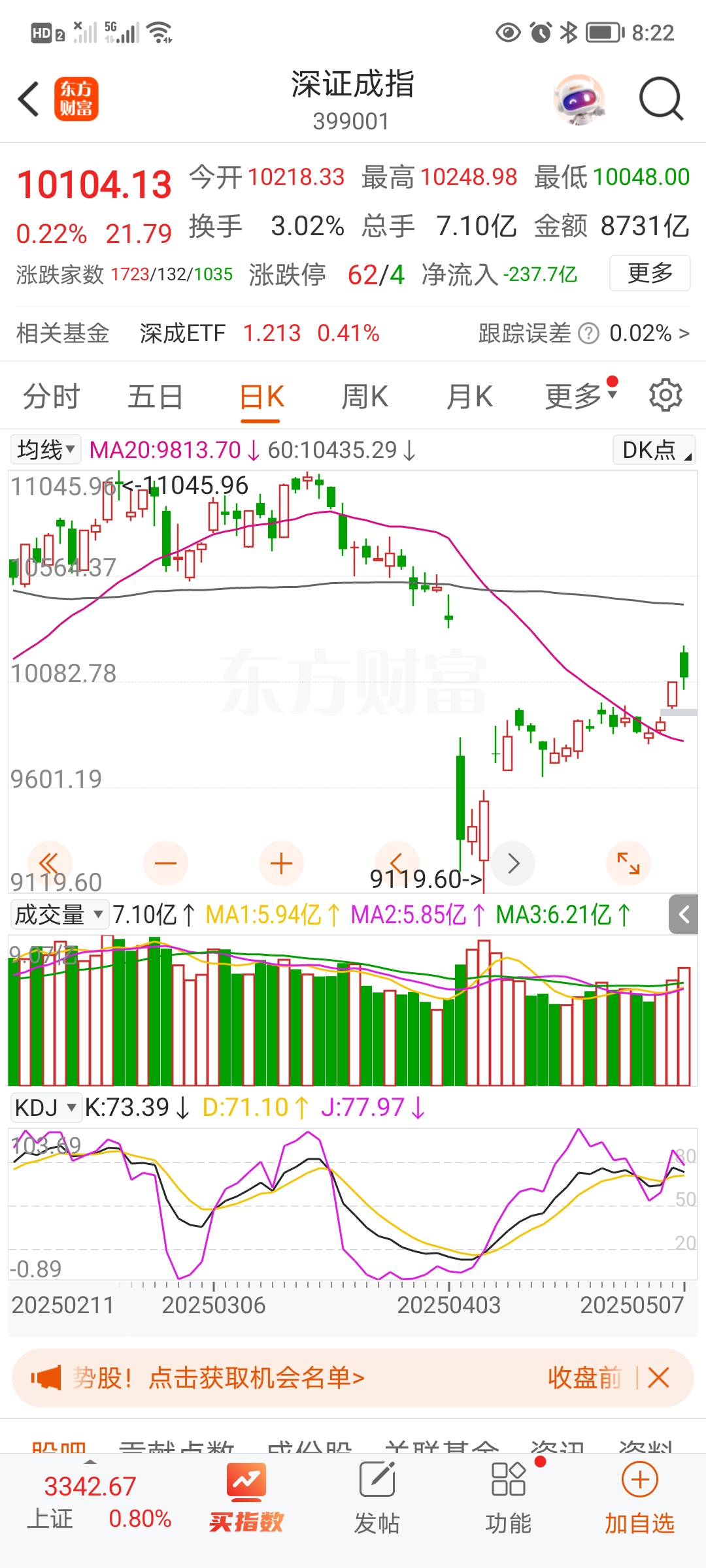Zoom out chart with minus button
The width and height of the screenshot is (706, 1568).
point(165,863)
